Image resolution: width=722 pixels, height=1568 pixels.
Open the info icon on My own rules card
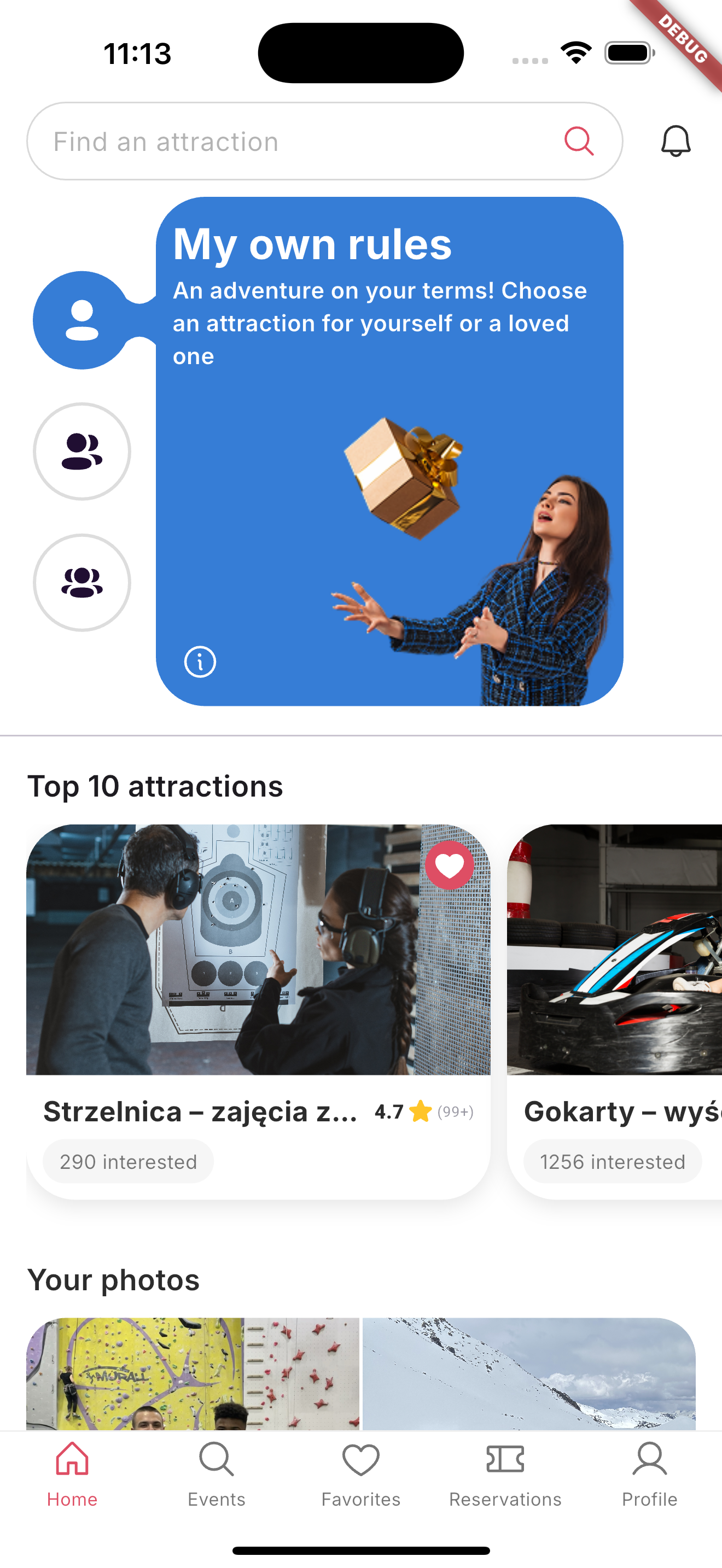coord(200,662)
